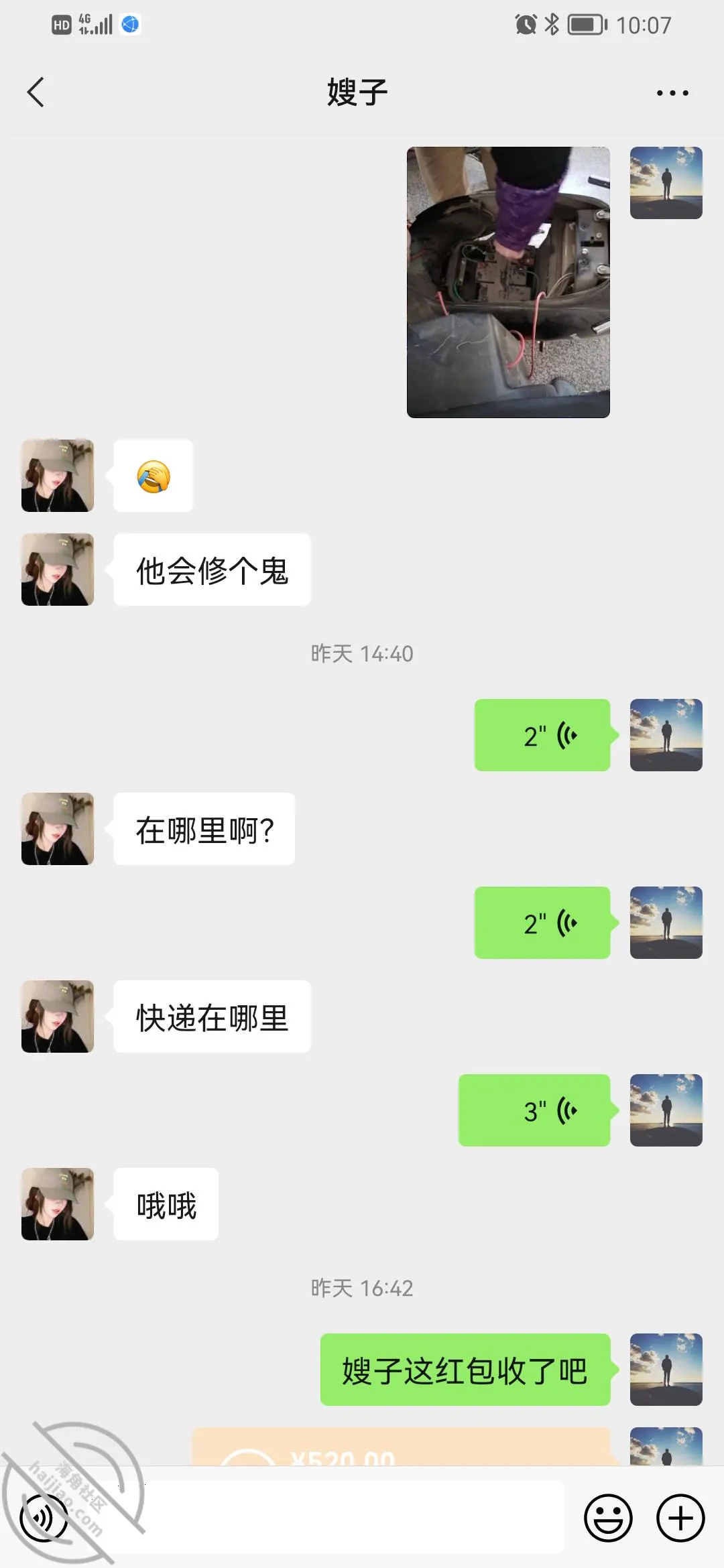
Task: Open the three-dot chat menu
Action: point(672,92)
